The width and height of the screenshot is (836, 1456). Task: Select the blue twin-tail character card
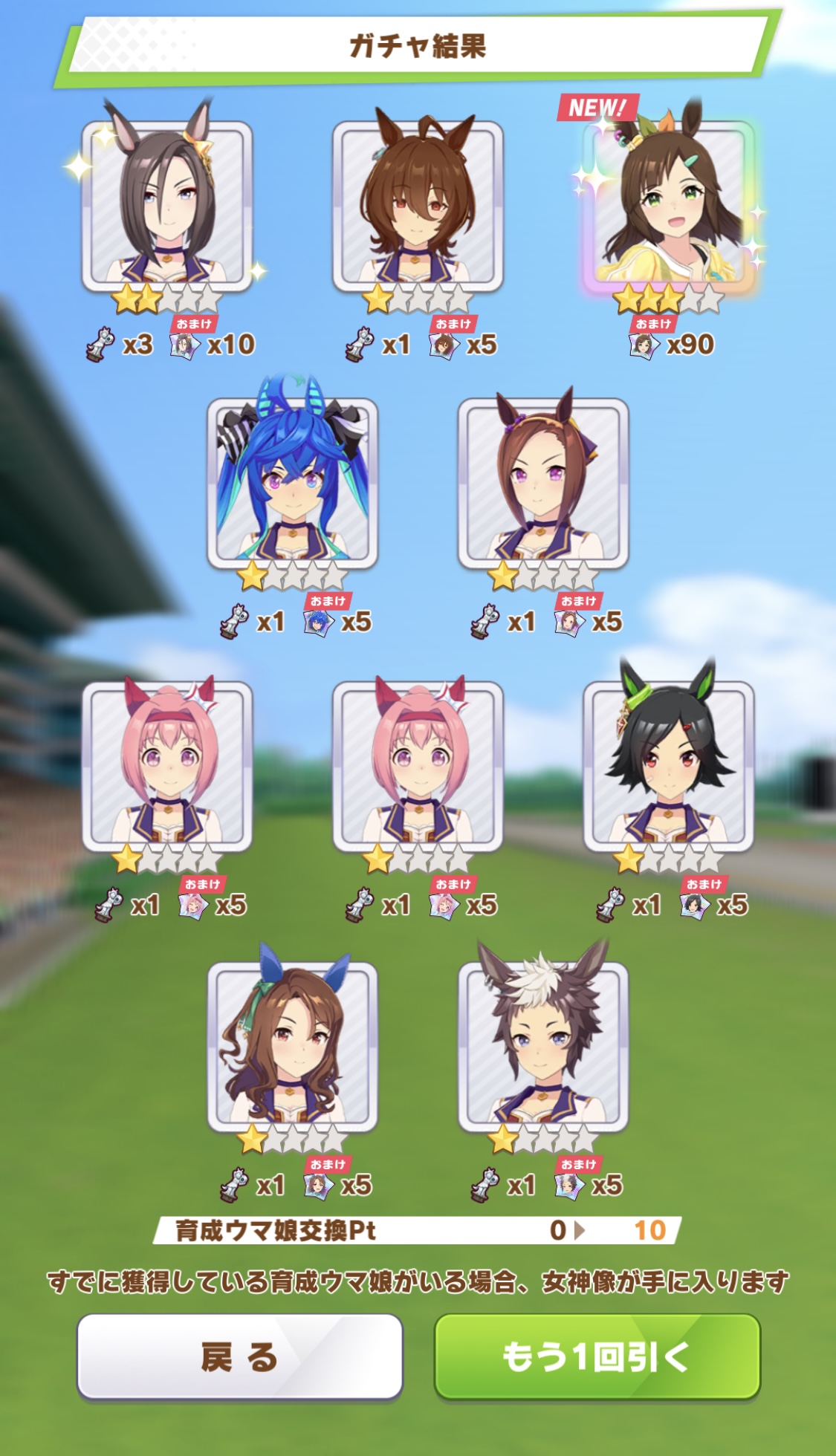[x=292, y=484]
